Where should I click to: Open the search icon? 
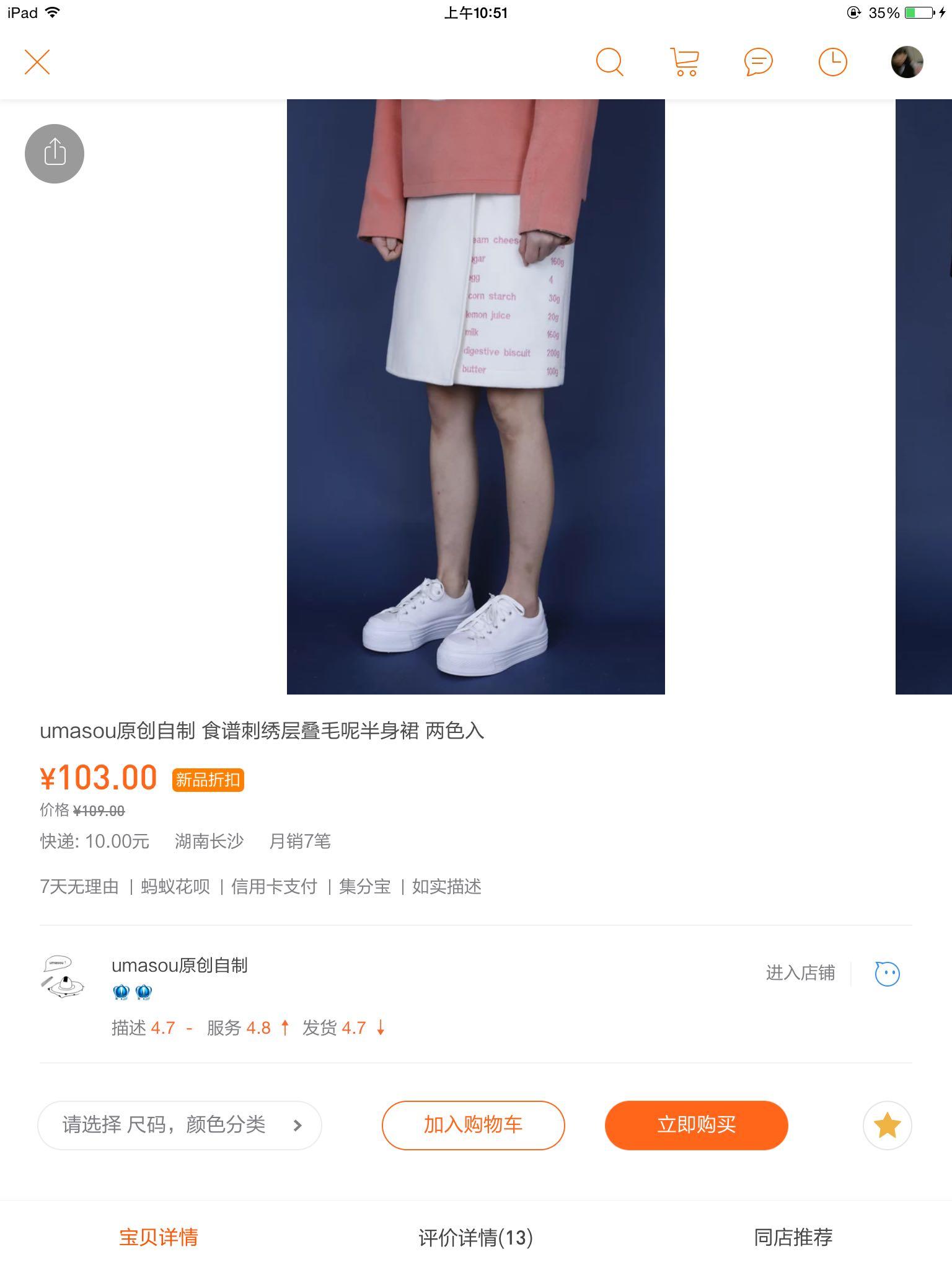coord(609,62)
